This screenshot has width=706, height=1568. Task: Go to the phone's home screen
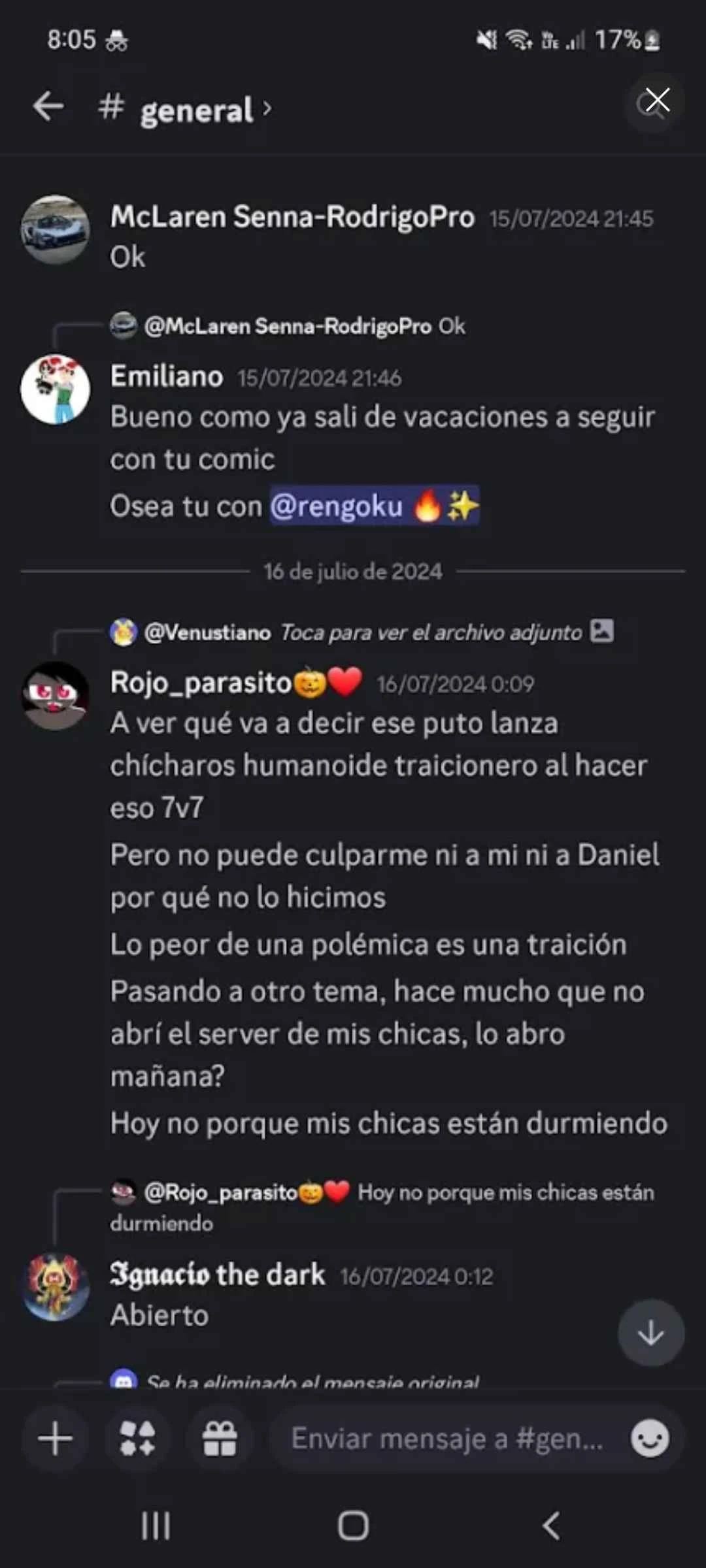[353, 1526]
